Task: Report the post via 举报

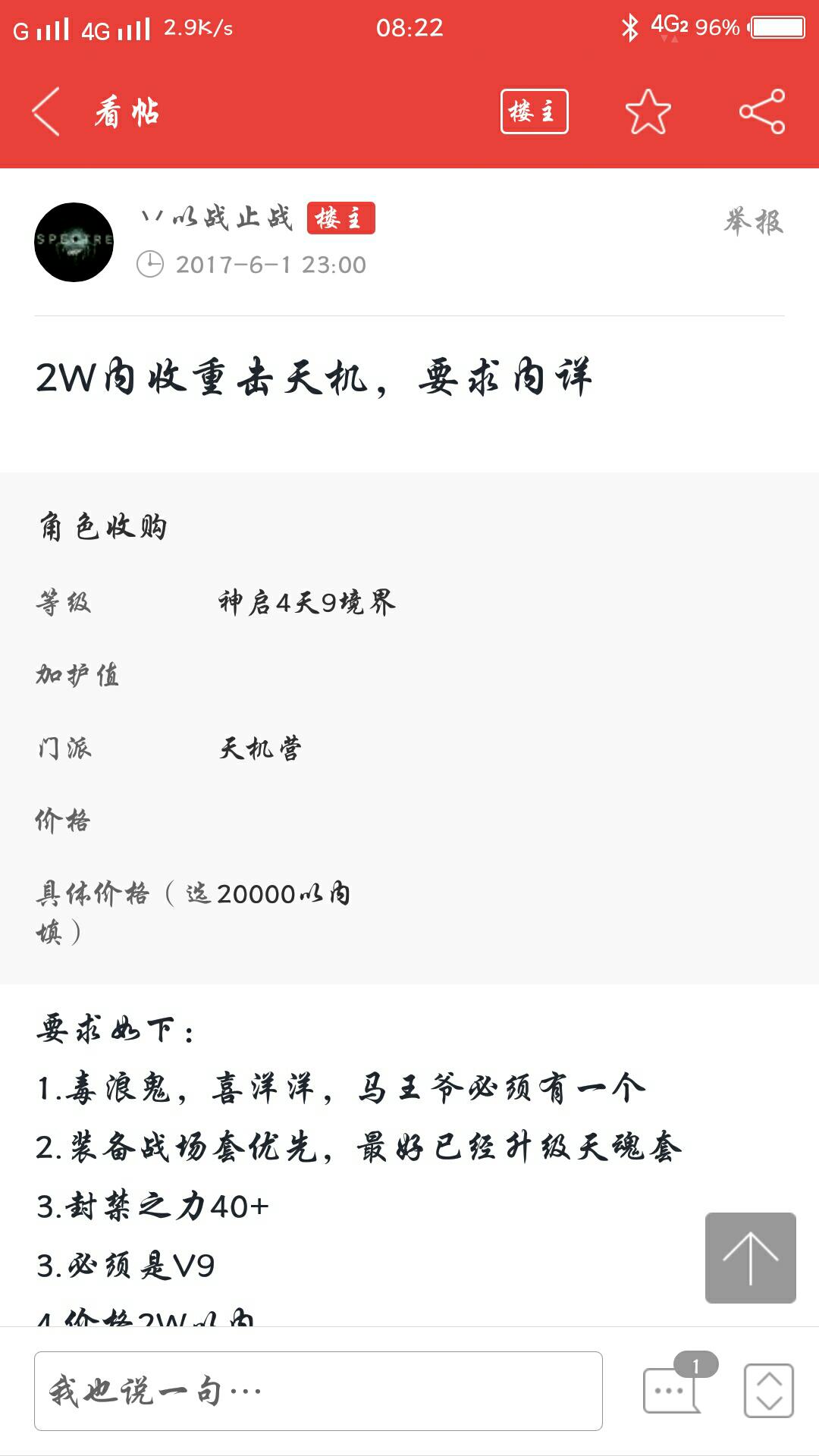Action: pyautogui.click(x=753, y=221)
